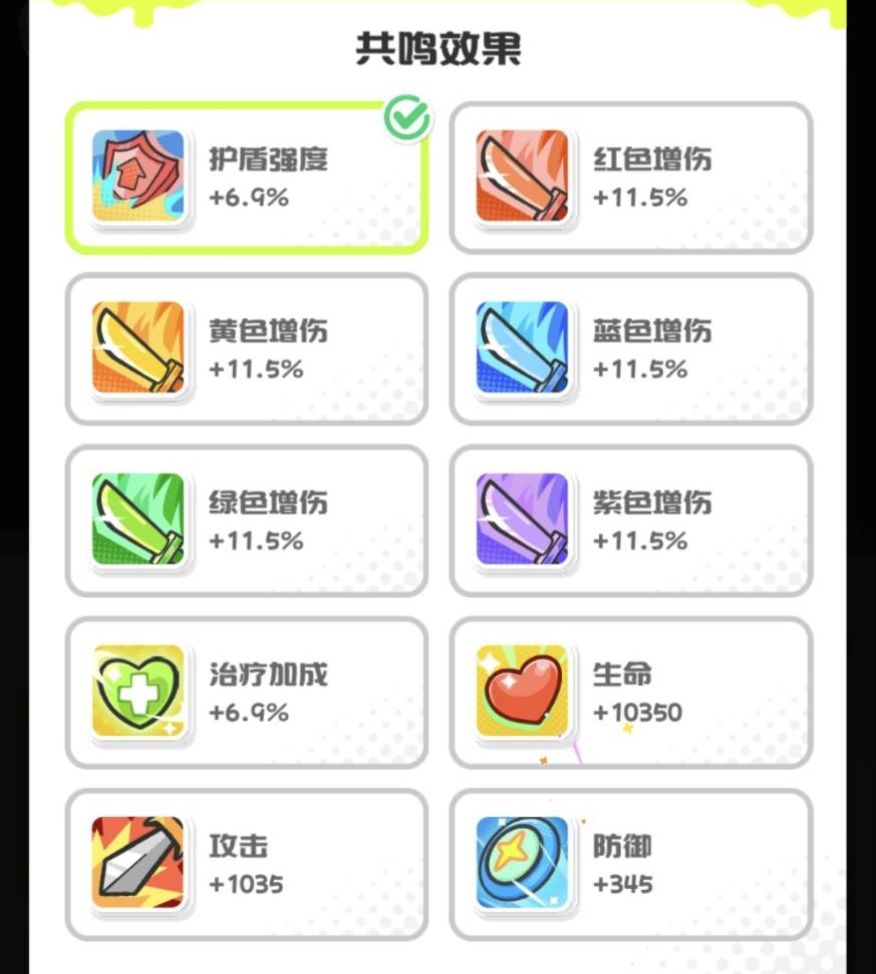Select the 防御 +345 stat card
The image size is (876, 974).
(629, 861)
